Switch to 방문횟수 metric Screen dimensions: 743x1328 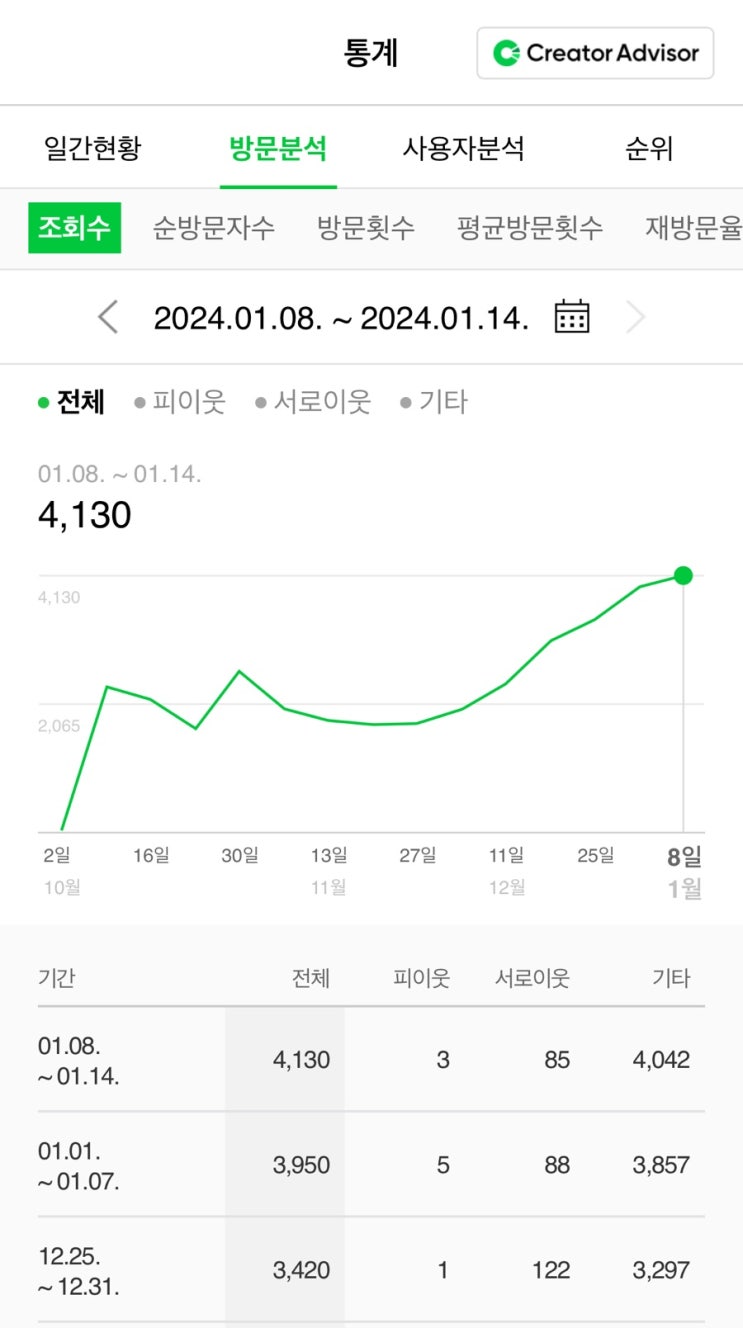tap(366, 228)
